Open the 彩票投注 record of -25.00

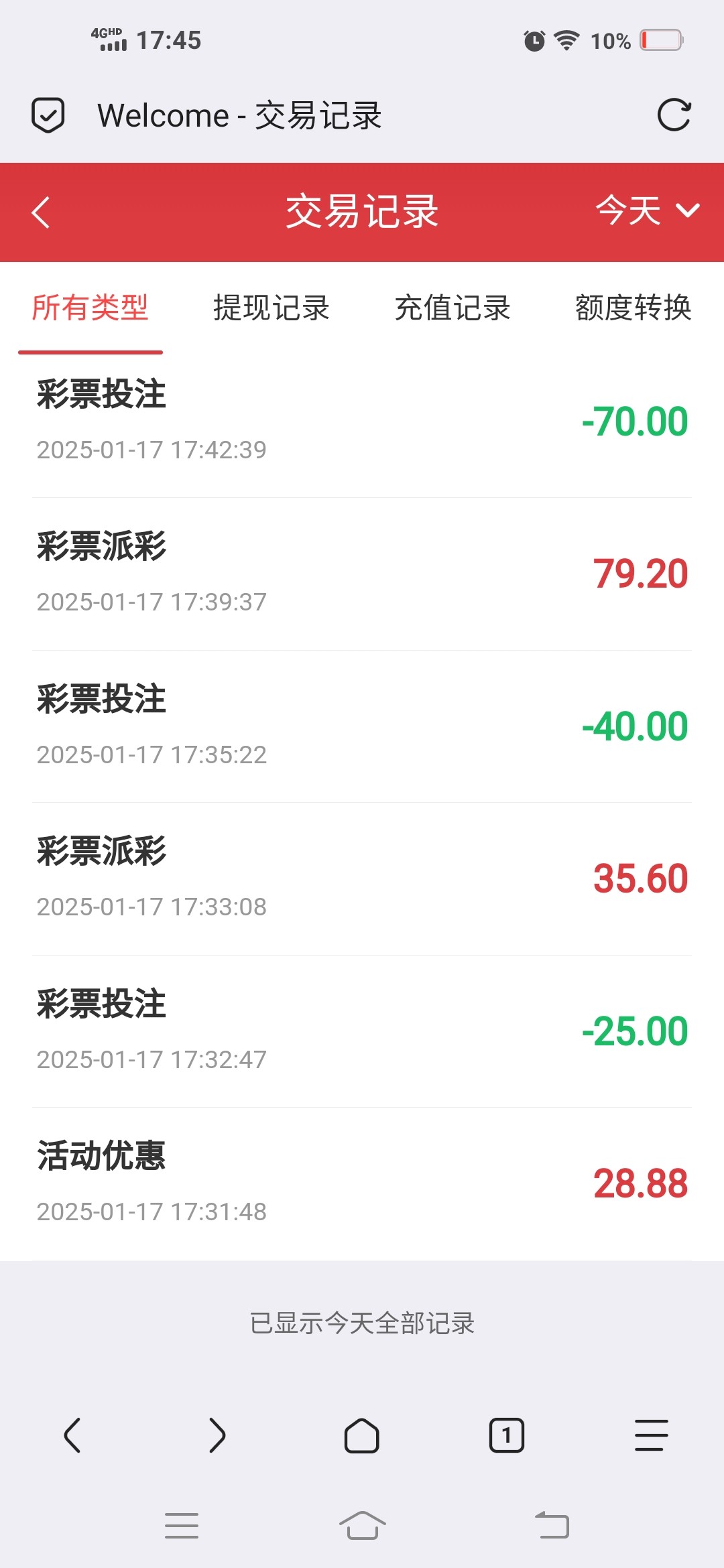pos(362,1031)
